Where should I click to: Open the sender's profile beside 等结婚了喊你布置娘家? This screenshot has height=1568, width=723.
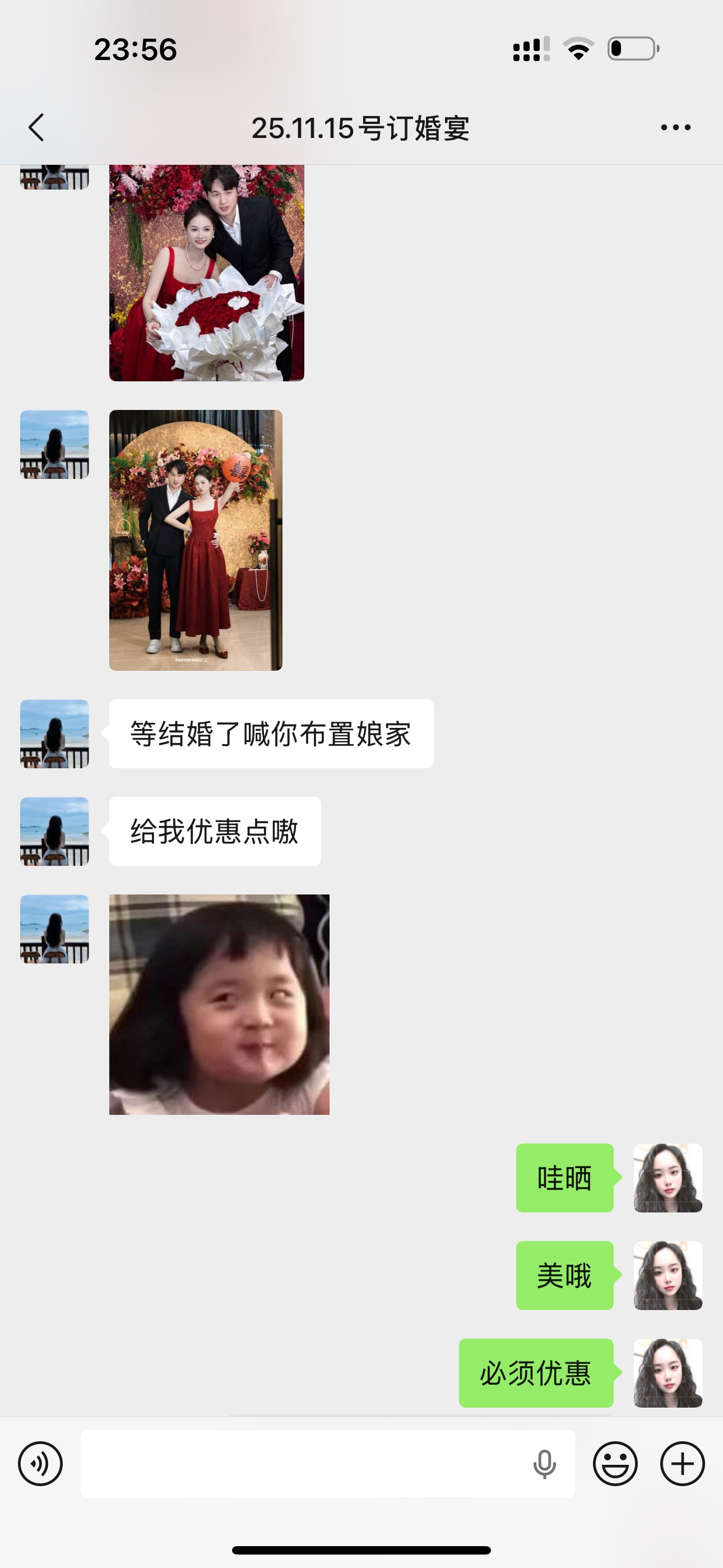click(54, 734)
